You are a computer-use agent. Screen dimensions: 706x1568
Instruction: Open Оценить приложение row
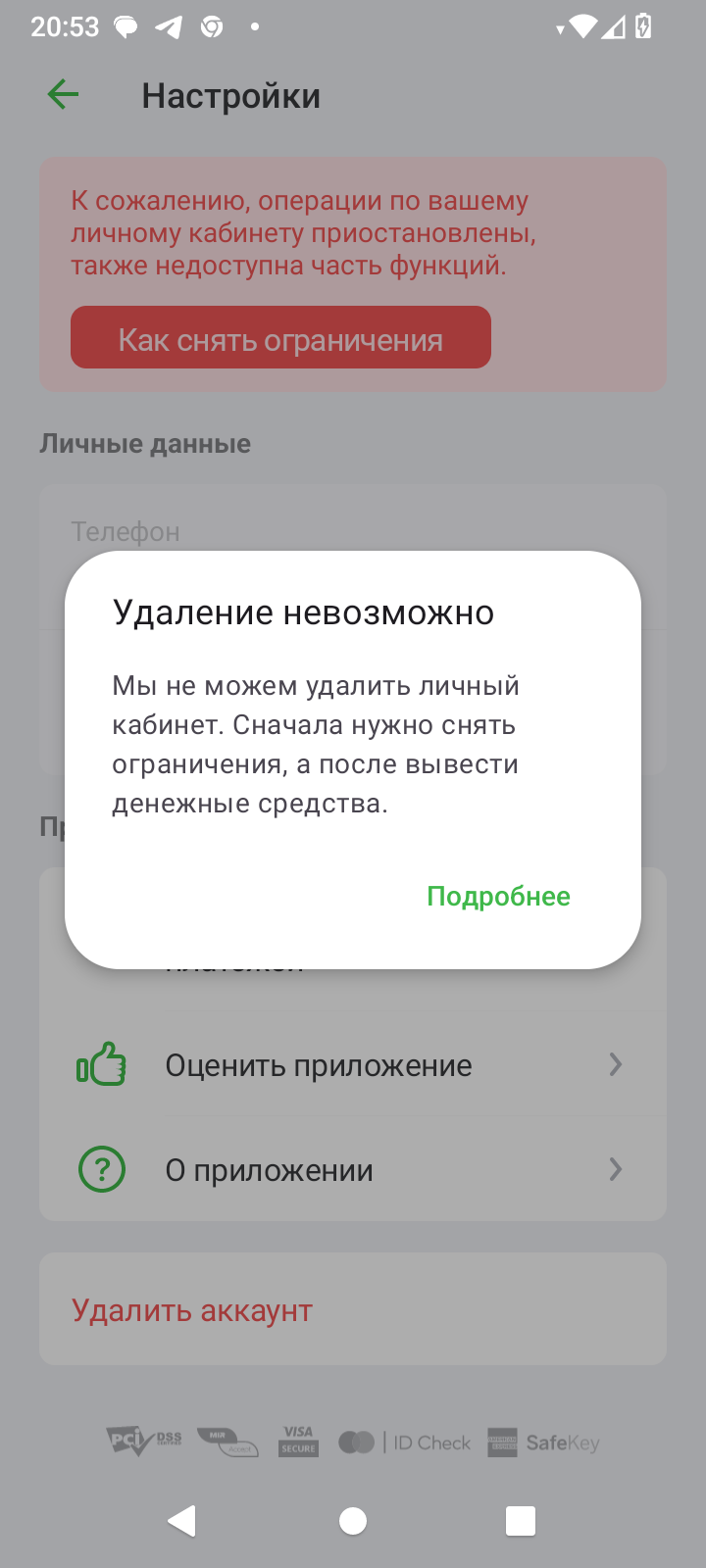pos(353,1064)
